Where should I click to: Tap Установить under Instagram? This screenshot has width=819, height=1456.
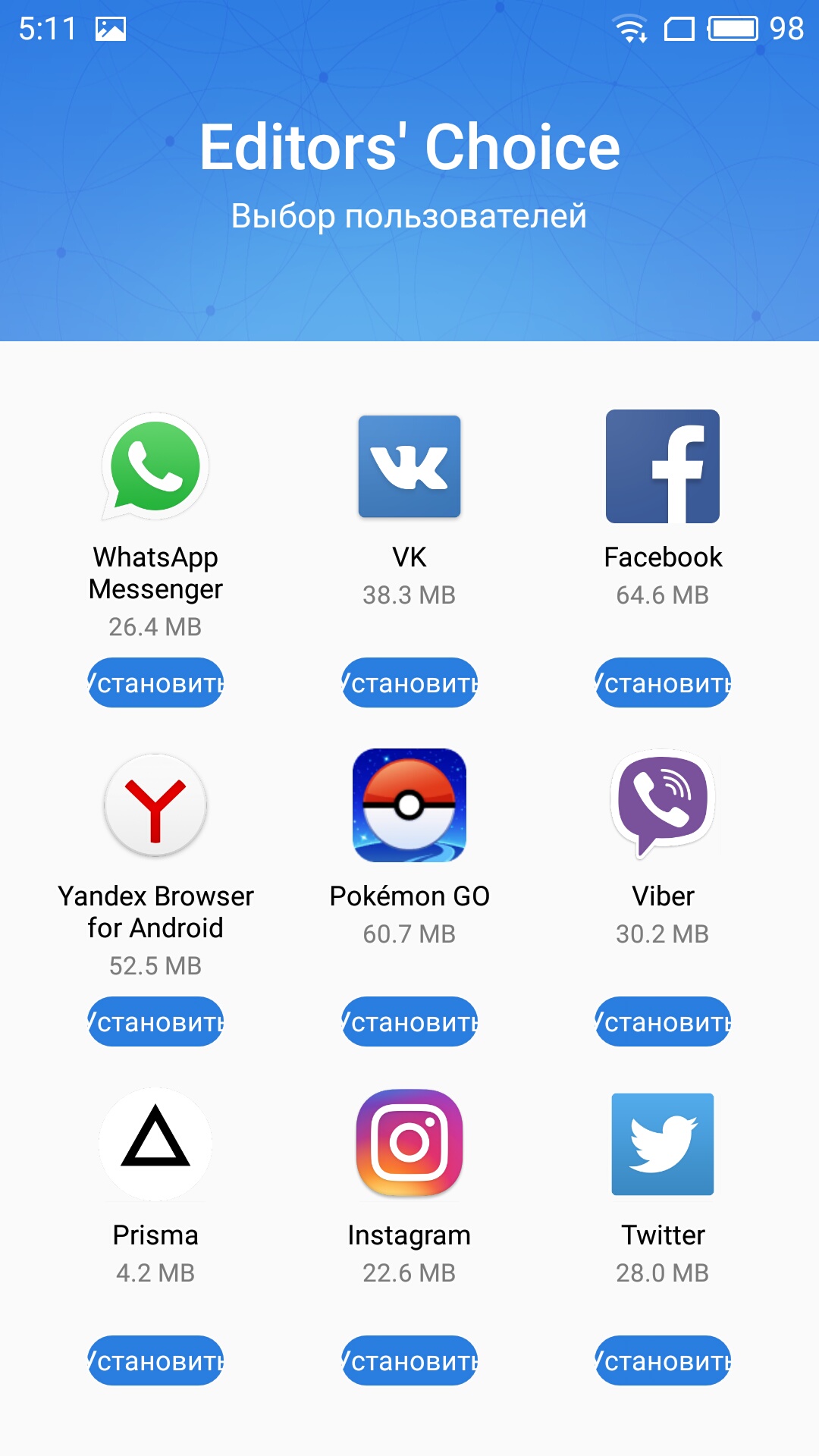(x=409, y=1360)
